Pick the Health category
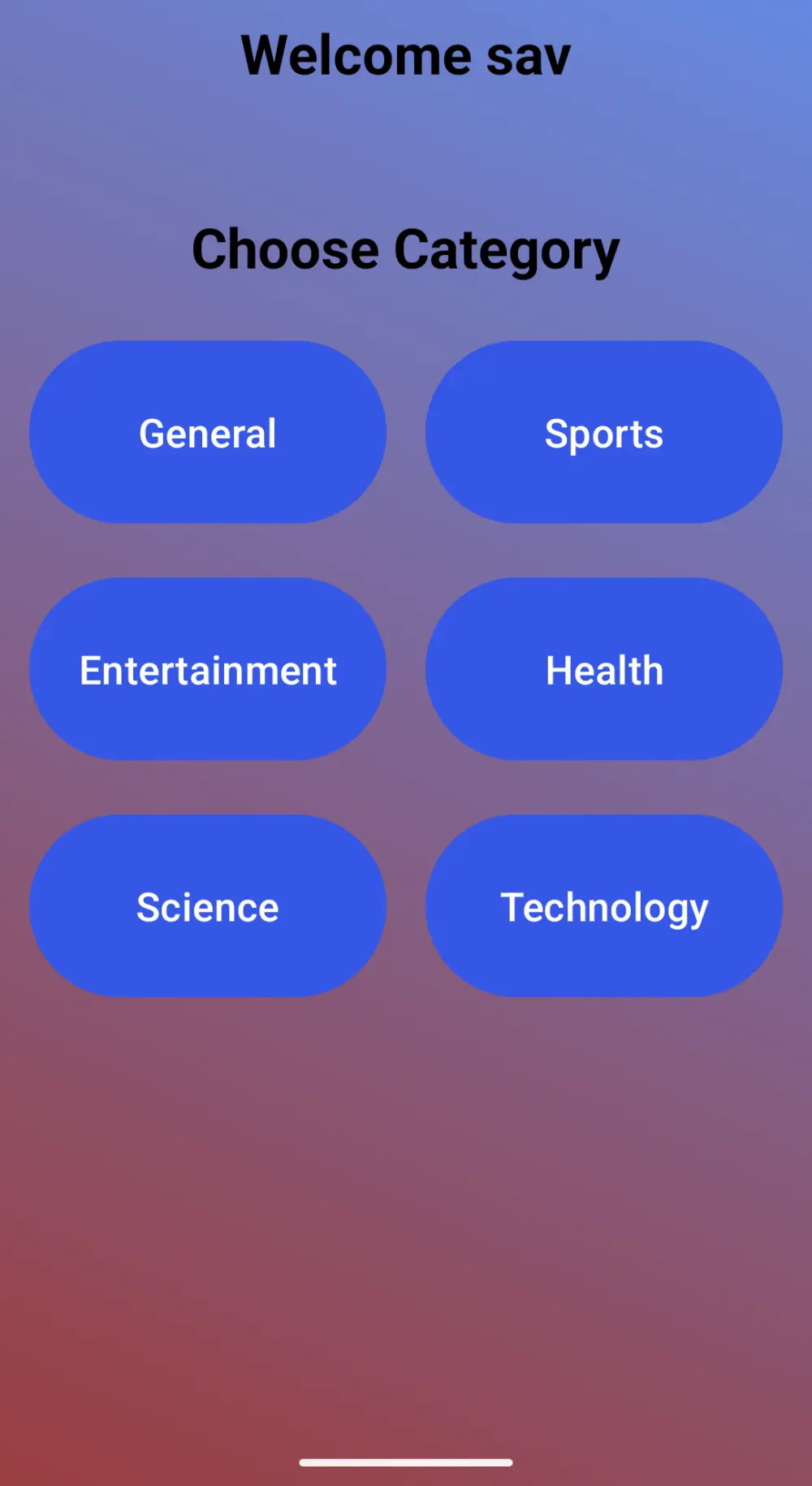Image resolution: width=812 pixels, height=1486 pixels. tap(604, 669)
